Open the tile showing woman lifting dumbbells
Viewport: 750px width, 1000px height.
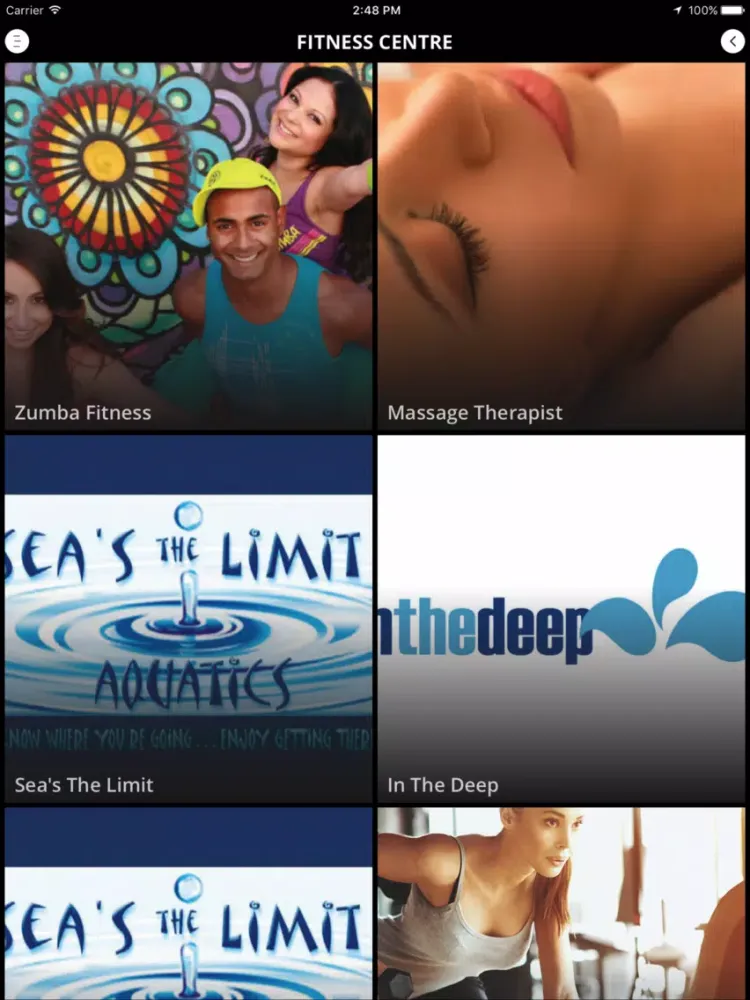[x=561, y=903]
